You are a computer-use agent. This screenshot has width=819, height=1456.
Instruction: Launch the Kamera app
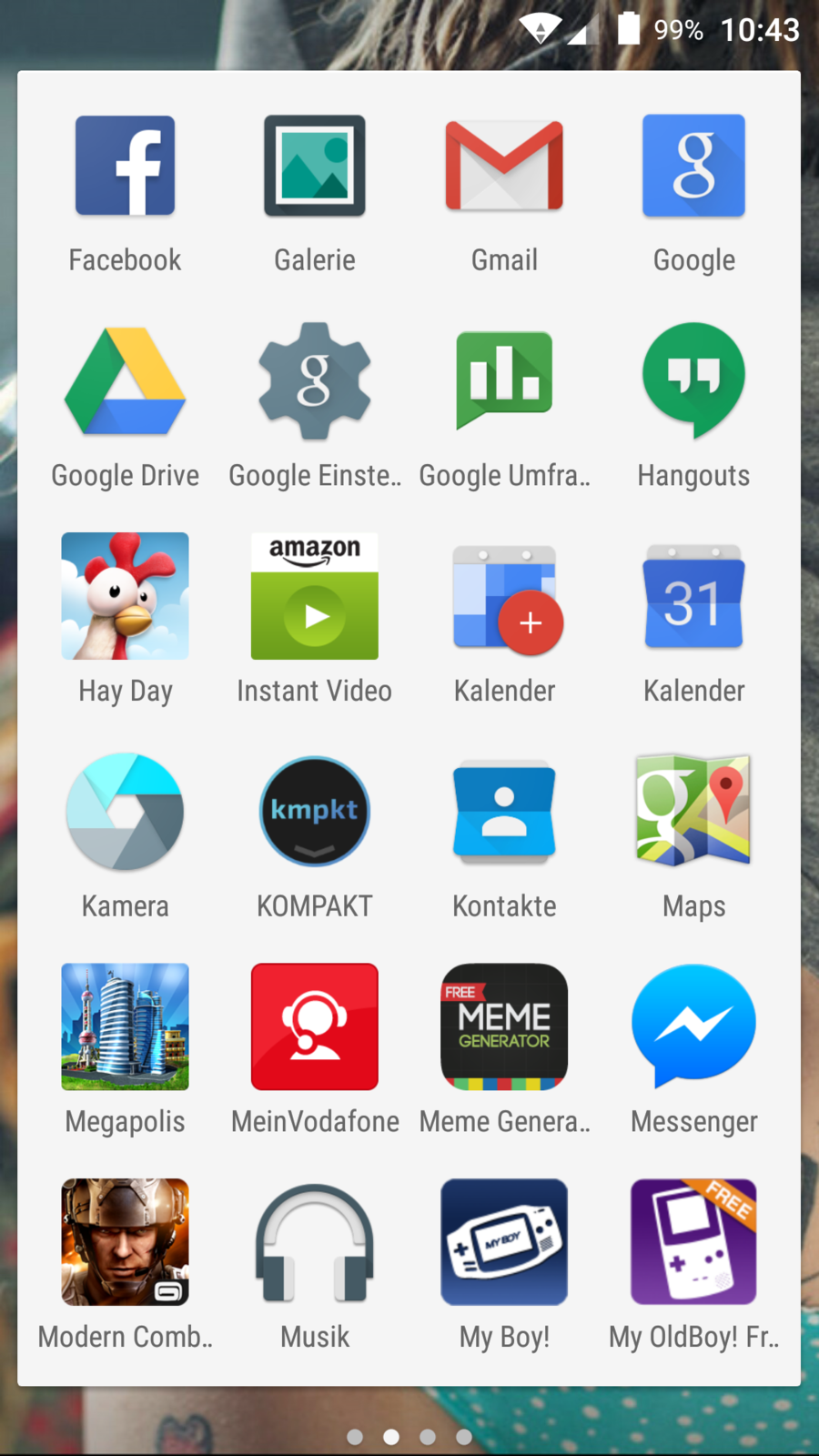(x=125, y=811)
